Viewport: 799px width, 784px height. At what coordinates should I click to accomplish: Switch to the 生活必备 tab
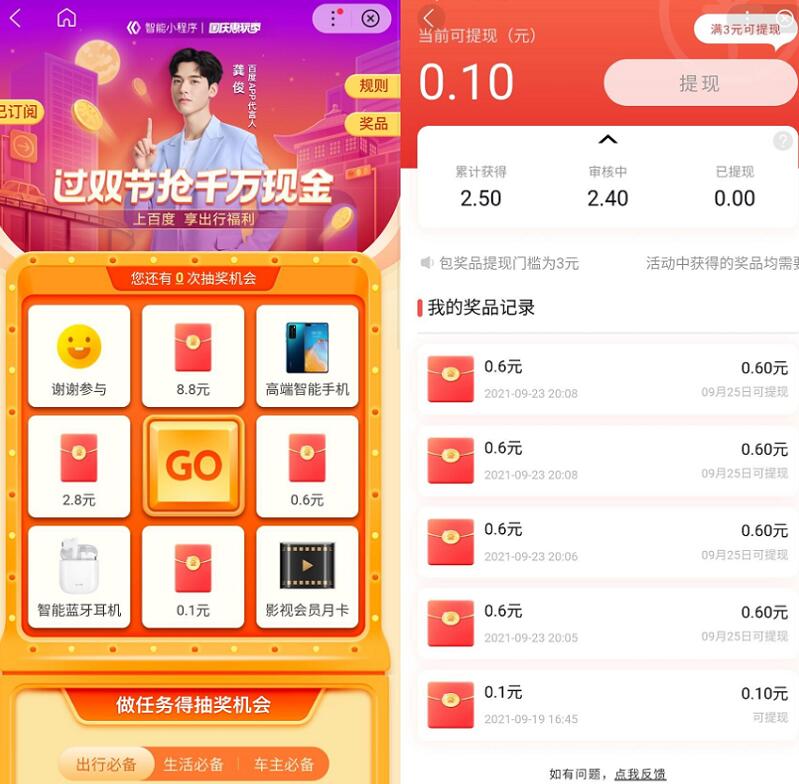[193, 765]
